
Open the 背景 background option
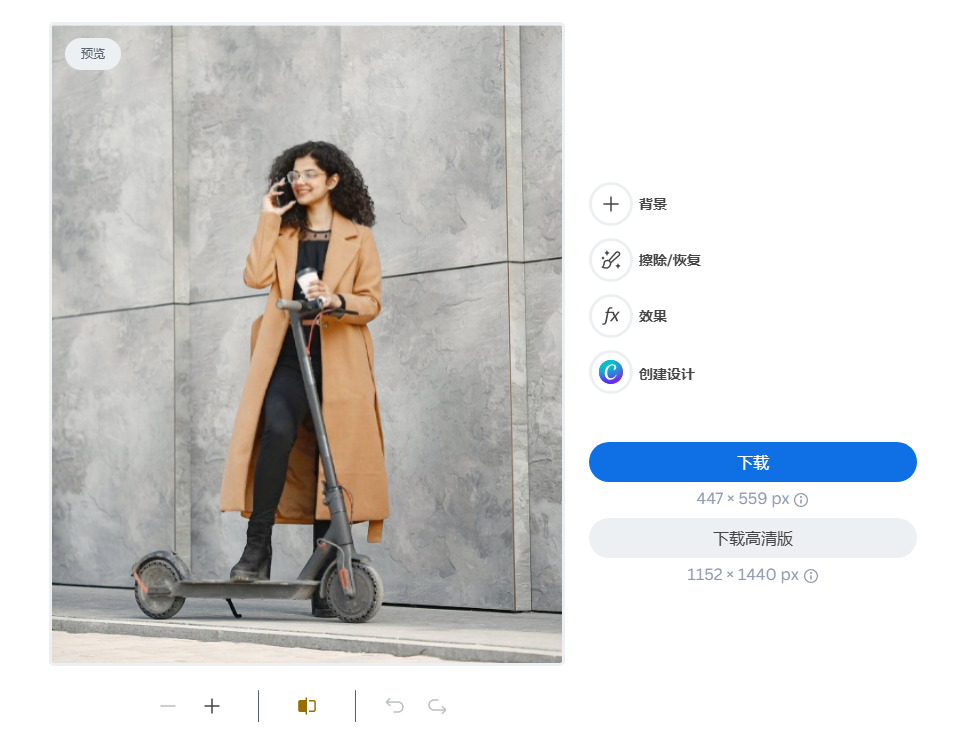coord(611,204)
